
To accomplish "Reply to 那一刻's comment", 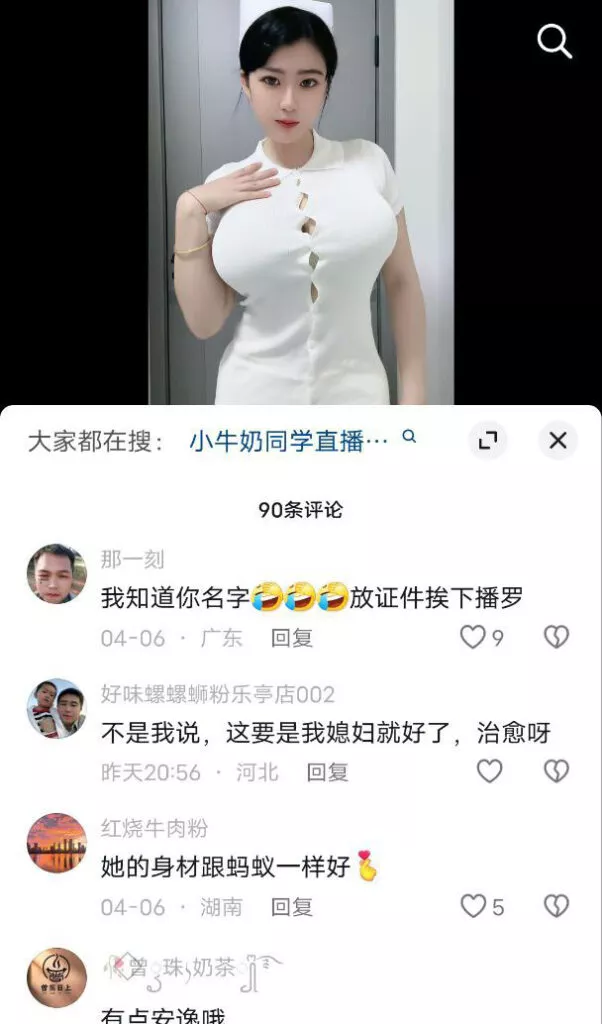I will [x=292, y=638].
